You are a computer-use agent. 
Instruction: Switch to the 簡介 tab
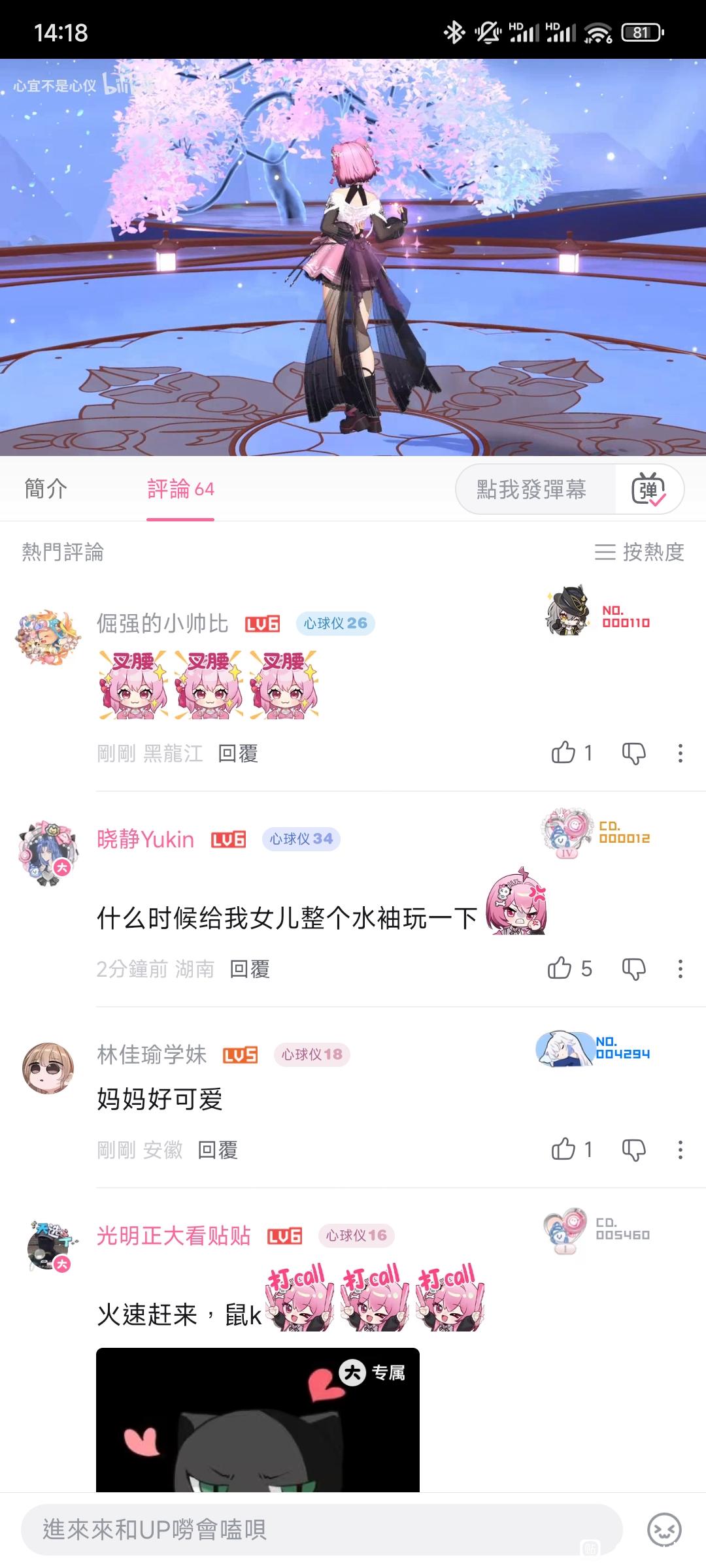[46, 489]
